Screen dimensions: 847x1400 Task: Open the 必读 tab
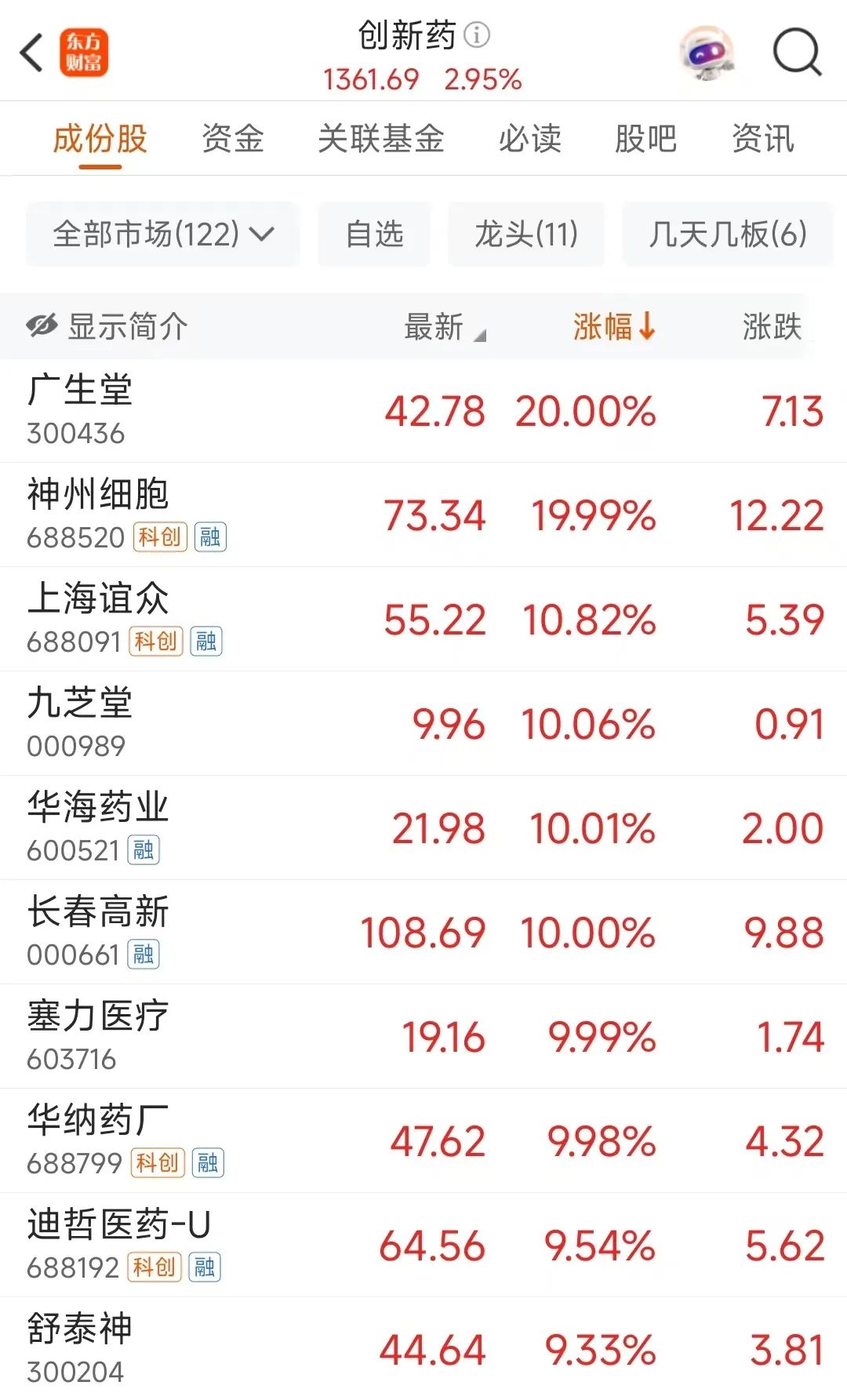pos(530,139)
